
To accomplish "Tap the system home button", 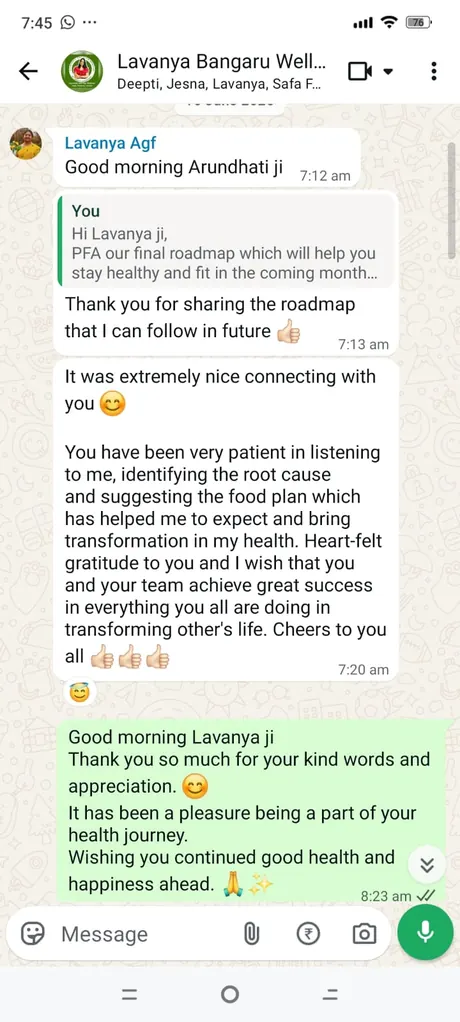I will pyautogui.click(x=230, y=994).
